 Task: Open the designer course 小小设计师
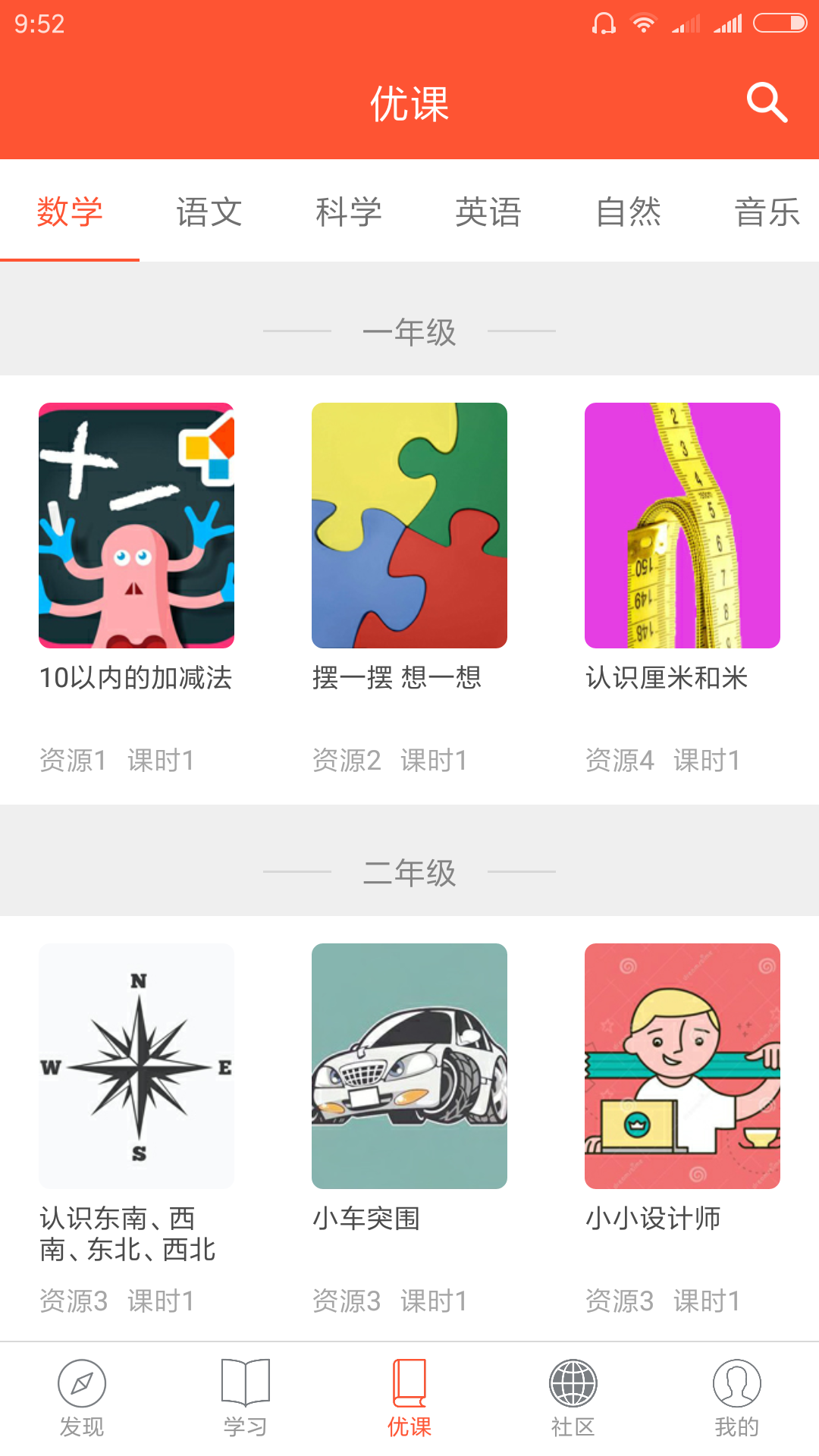(682, 1065)
